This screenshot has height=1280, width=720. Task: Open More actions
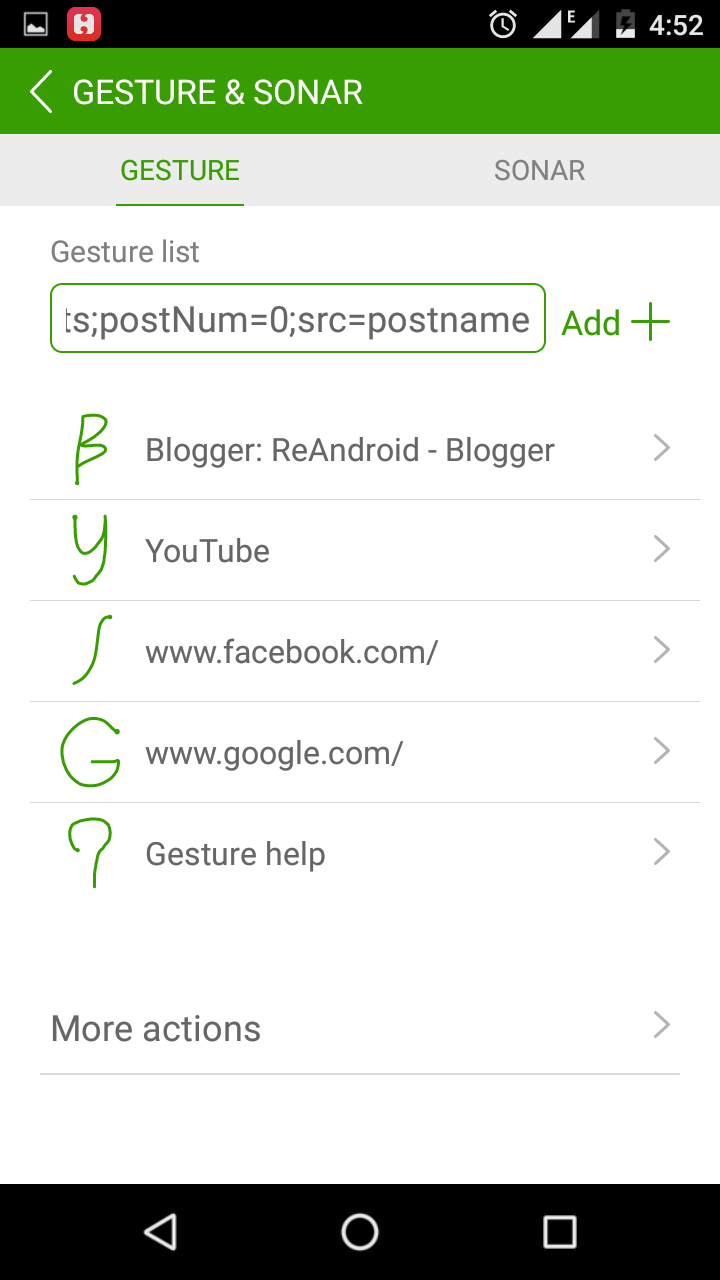[360, 1027]
